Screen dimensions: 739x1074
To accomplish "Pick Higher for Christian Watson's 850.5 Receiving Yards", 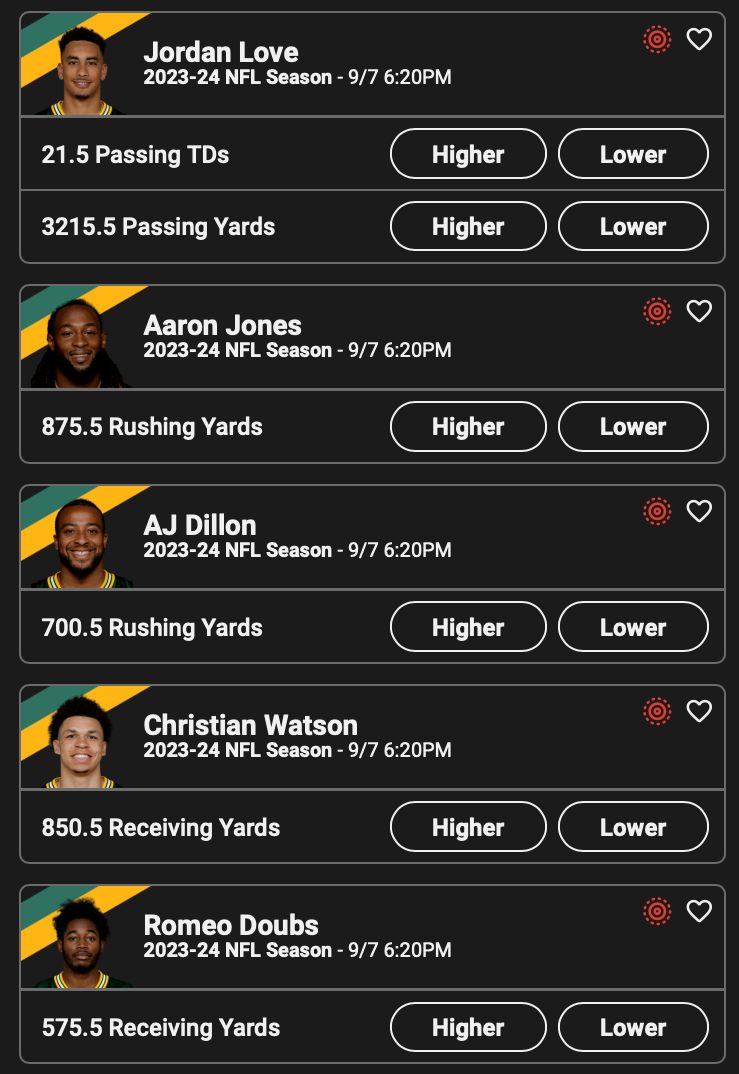I will [468, 827].
